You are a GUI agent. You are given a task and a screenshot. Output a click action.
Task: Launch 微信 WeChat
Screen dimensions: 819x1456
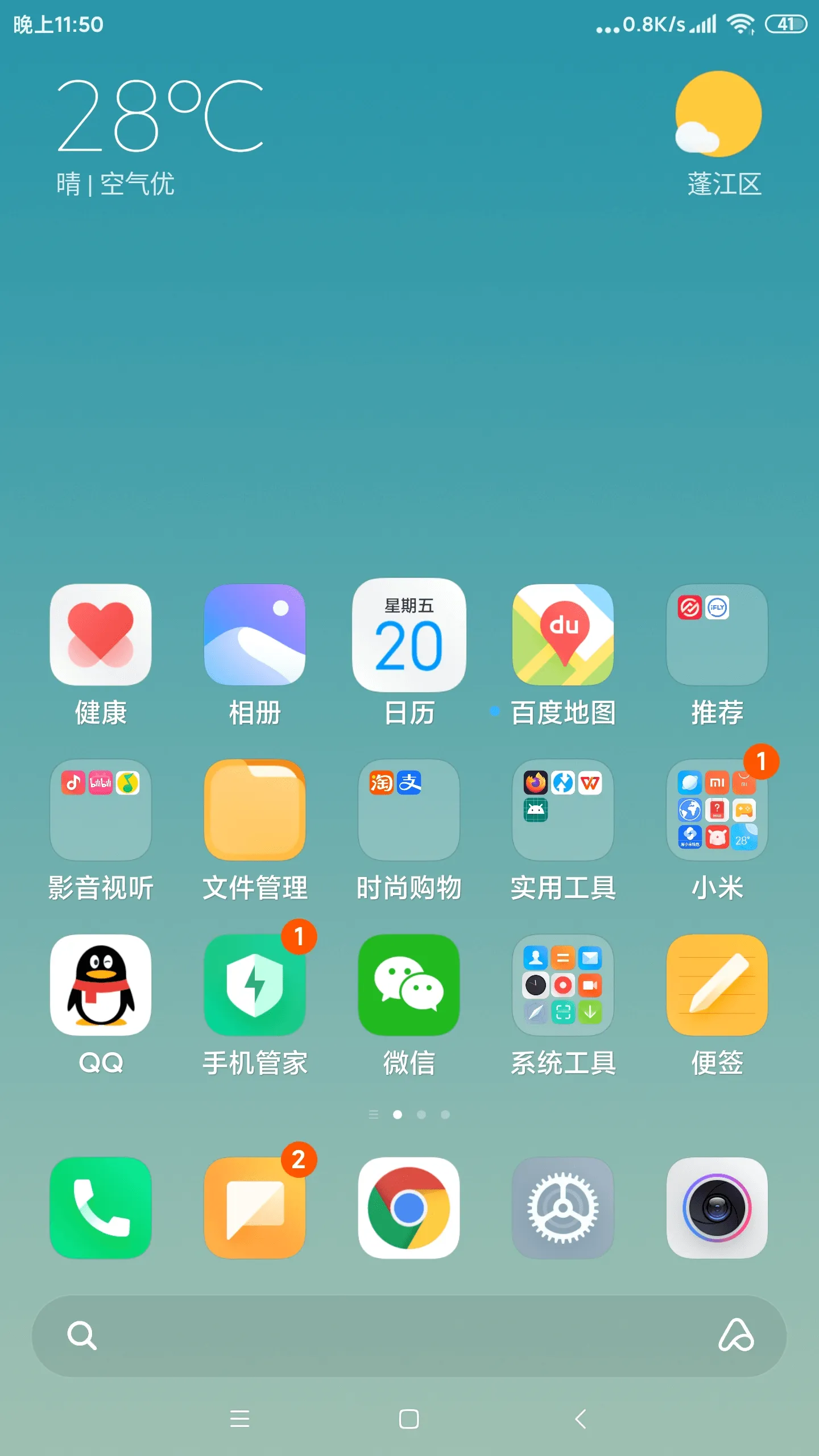[409, 985]
